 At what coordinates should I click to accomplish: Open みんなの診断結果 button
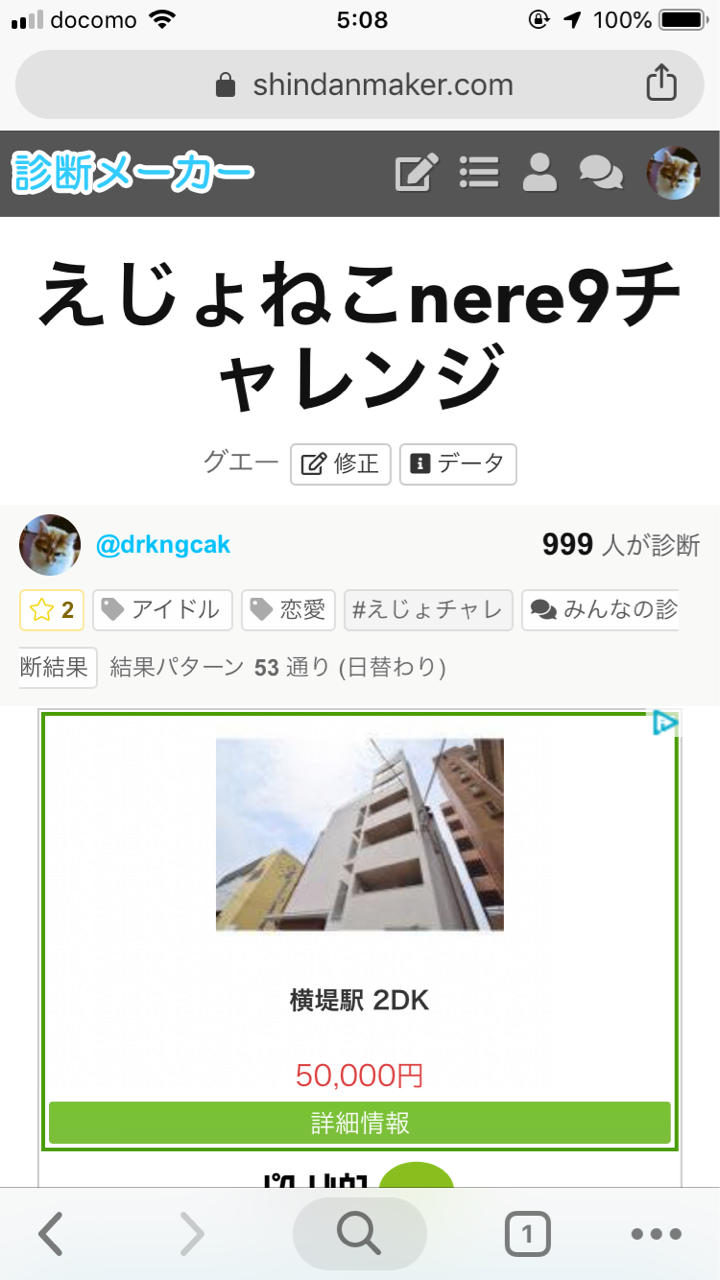point(600,610)
